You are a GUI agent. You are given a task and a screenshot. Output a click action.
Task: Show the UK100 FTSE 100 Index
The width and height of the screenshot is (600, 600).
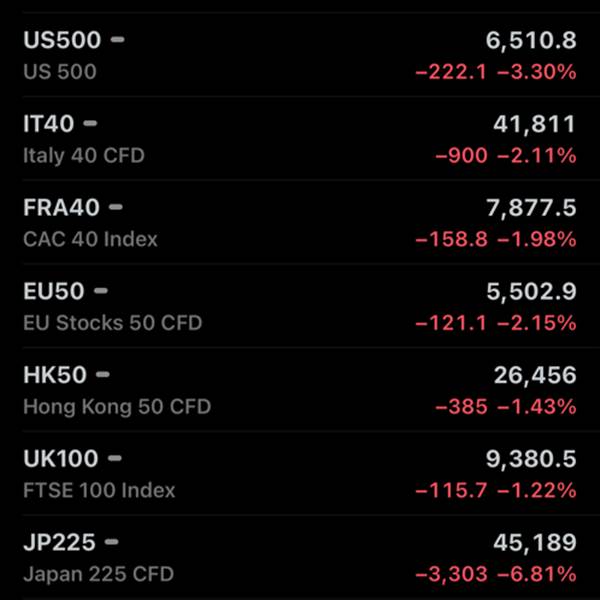300,474
